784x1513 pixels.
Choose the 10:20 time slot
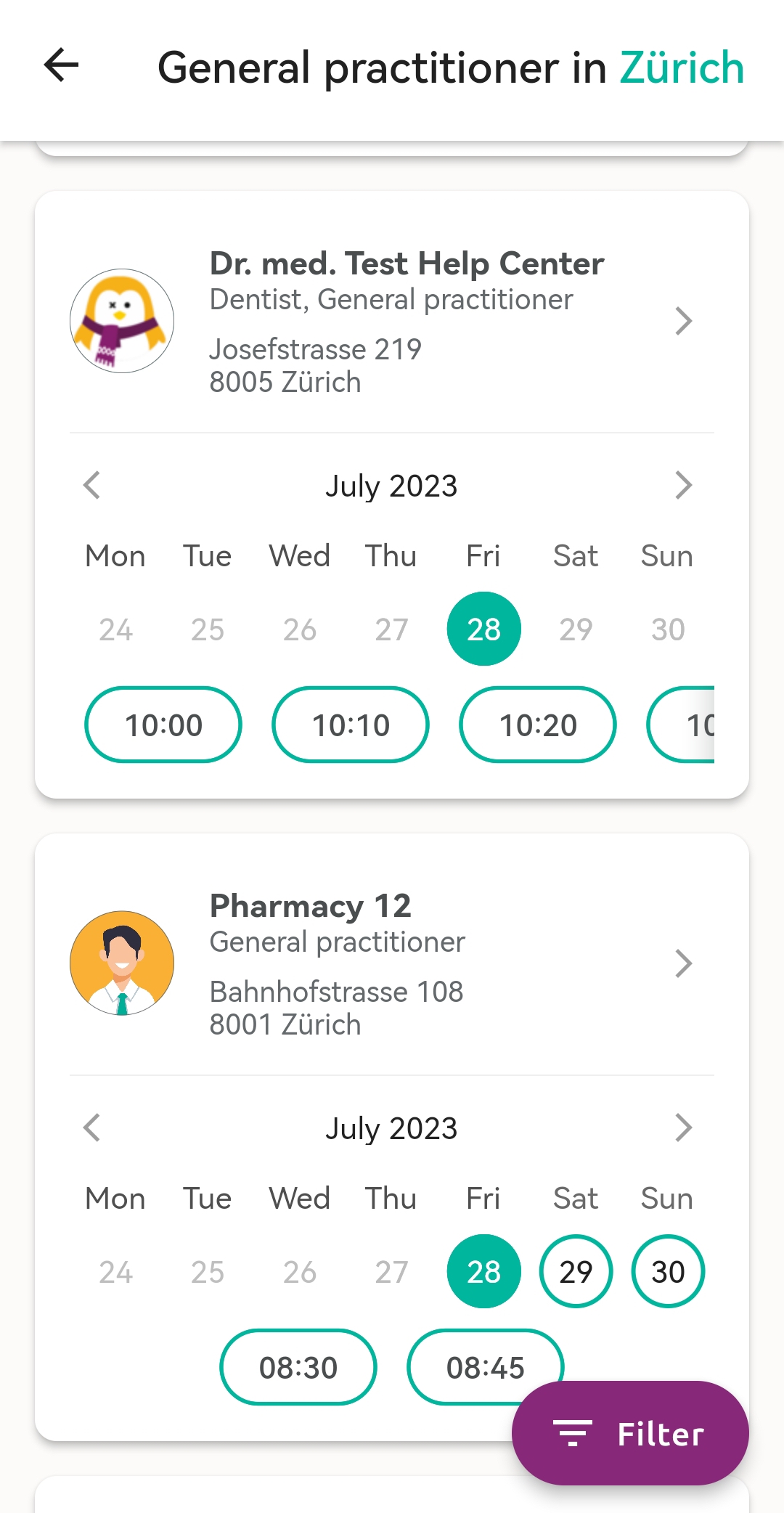(x=538, y=725)
